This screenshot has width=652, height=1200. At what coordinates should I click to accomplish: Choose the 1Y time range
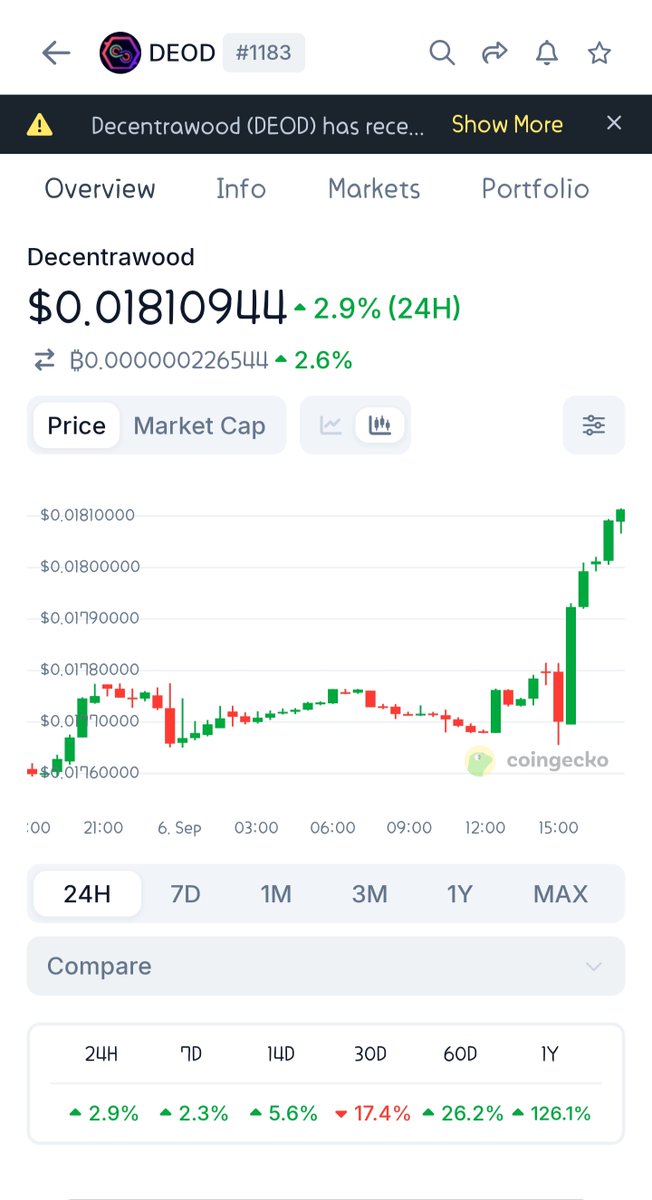(x=459, y=894)
